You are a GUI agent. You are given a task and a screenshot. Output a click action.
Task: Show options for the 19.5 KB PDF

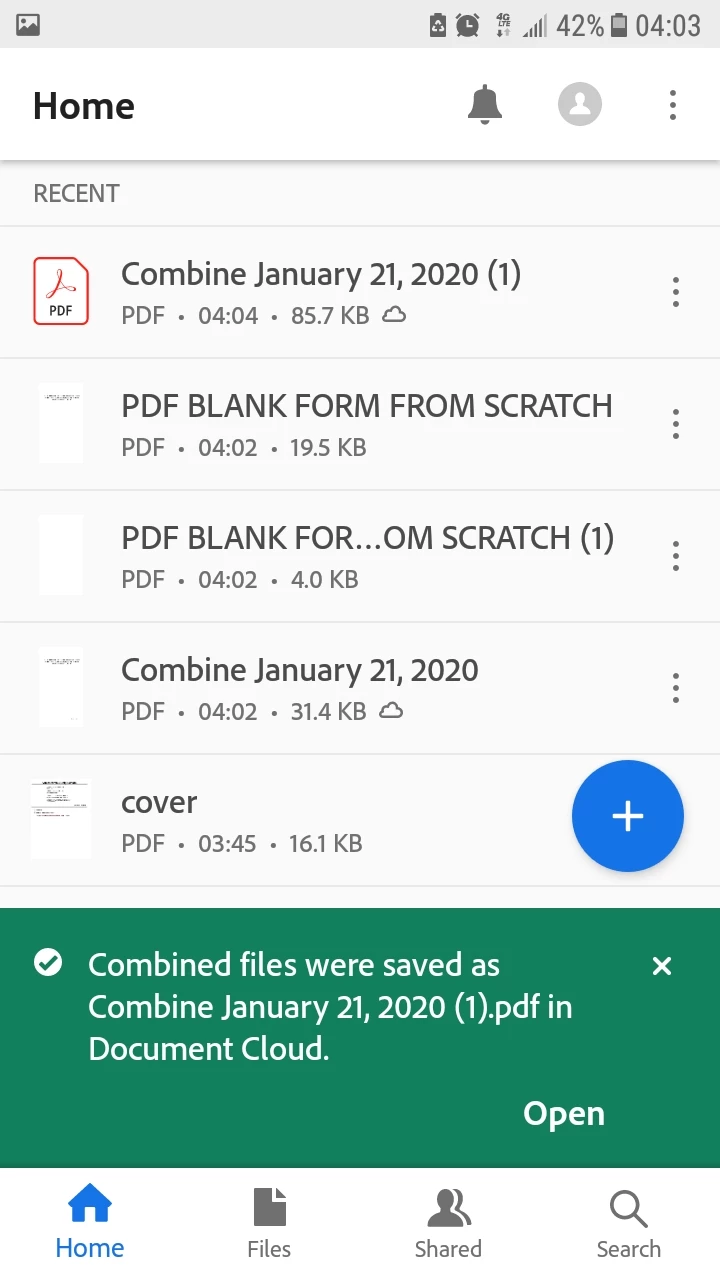pyautogui.click(x=676, y=424)
